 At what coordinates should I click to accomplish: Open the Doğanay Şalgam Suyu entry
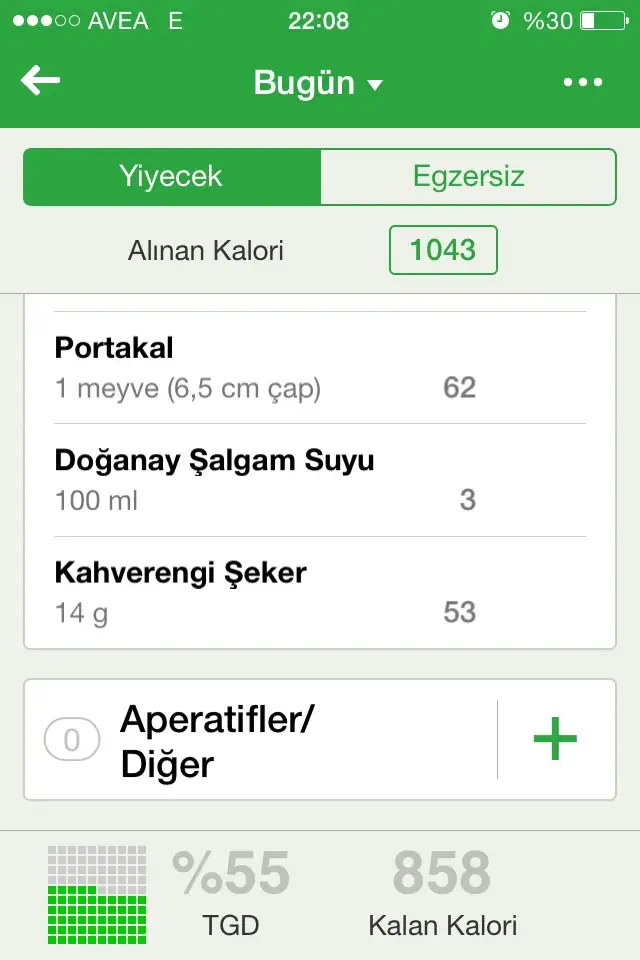(265, 480)
